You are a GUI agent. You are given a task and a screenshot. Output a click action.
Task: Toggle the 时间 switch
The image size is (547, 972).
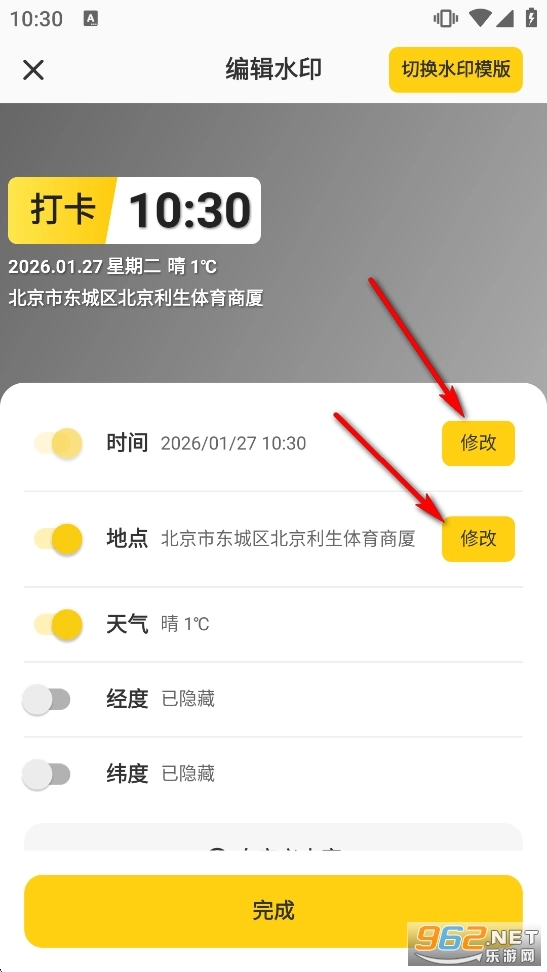click(x=58, y=443)
